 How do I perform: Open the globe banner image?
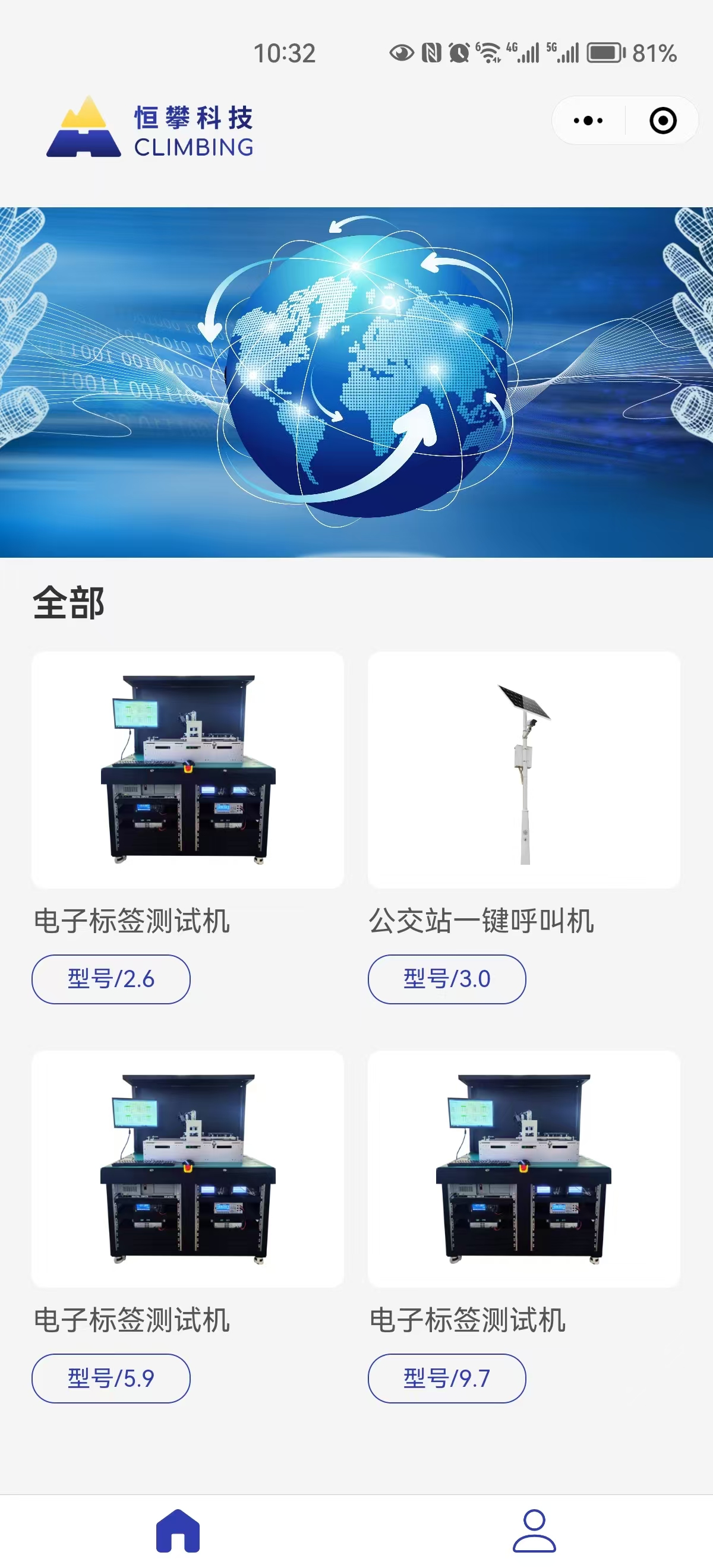(356, 382)
